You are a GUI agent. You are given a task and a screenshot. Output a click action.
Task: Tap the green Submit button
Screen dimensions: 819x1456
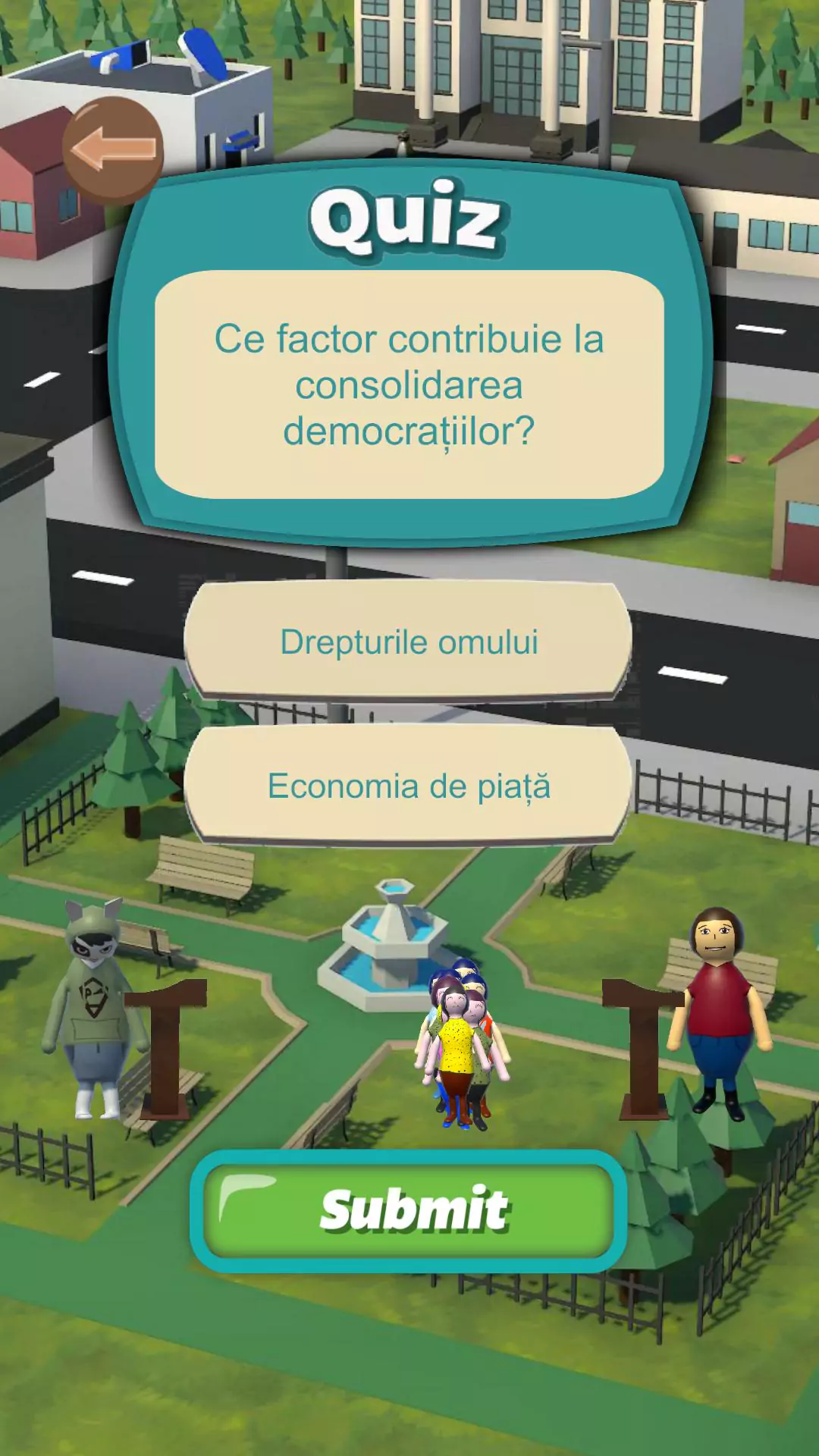coord(409,1210)
